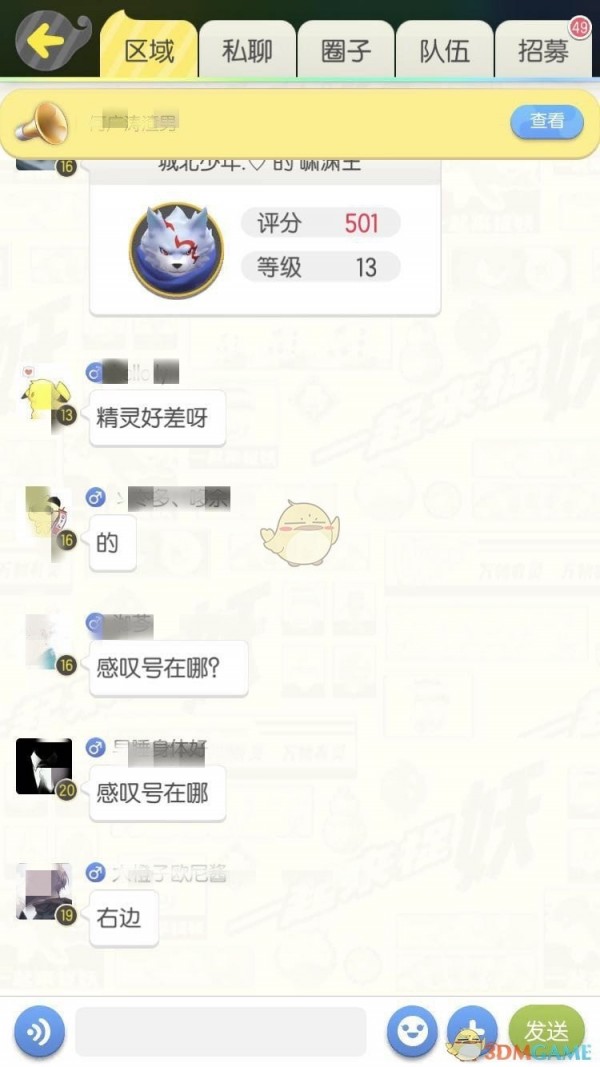
Task: Switch to the 圈子 tab
Action: [x=346, y=51]
